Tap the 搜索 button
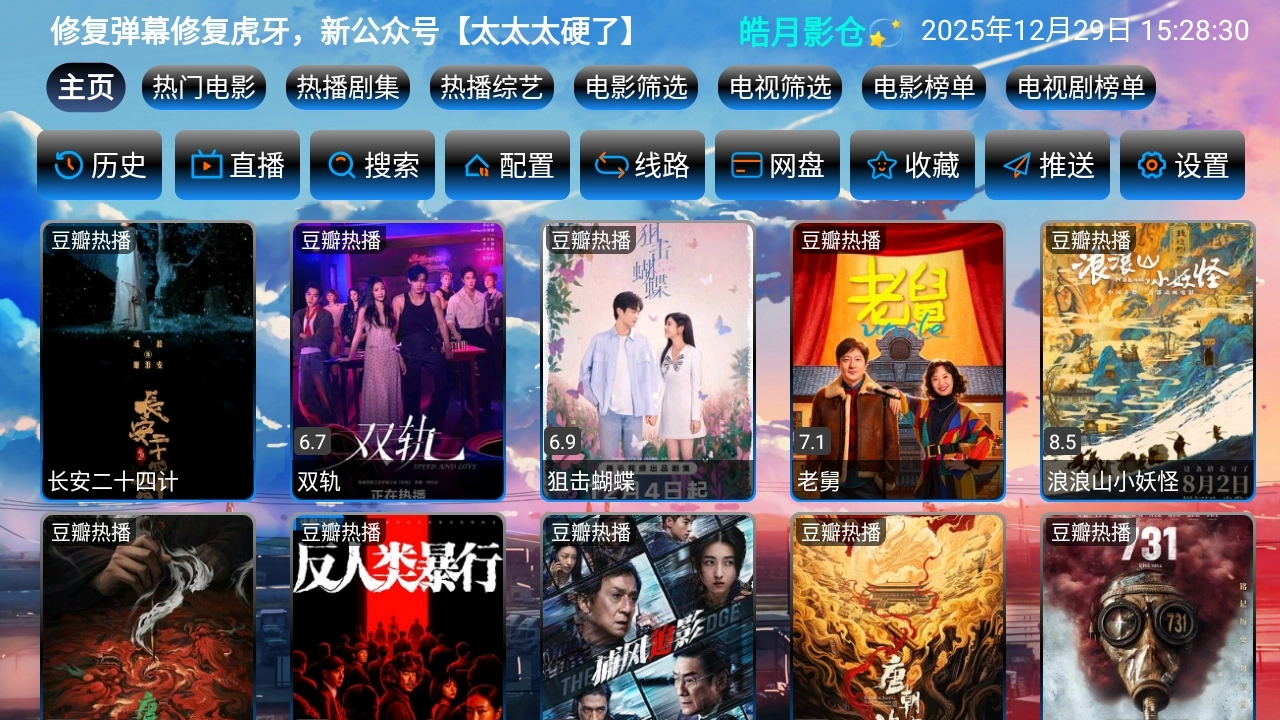Image resolution: width=1280 pixels, height=720 pixels. (372, 165)
